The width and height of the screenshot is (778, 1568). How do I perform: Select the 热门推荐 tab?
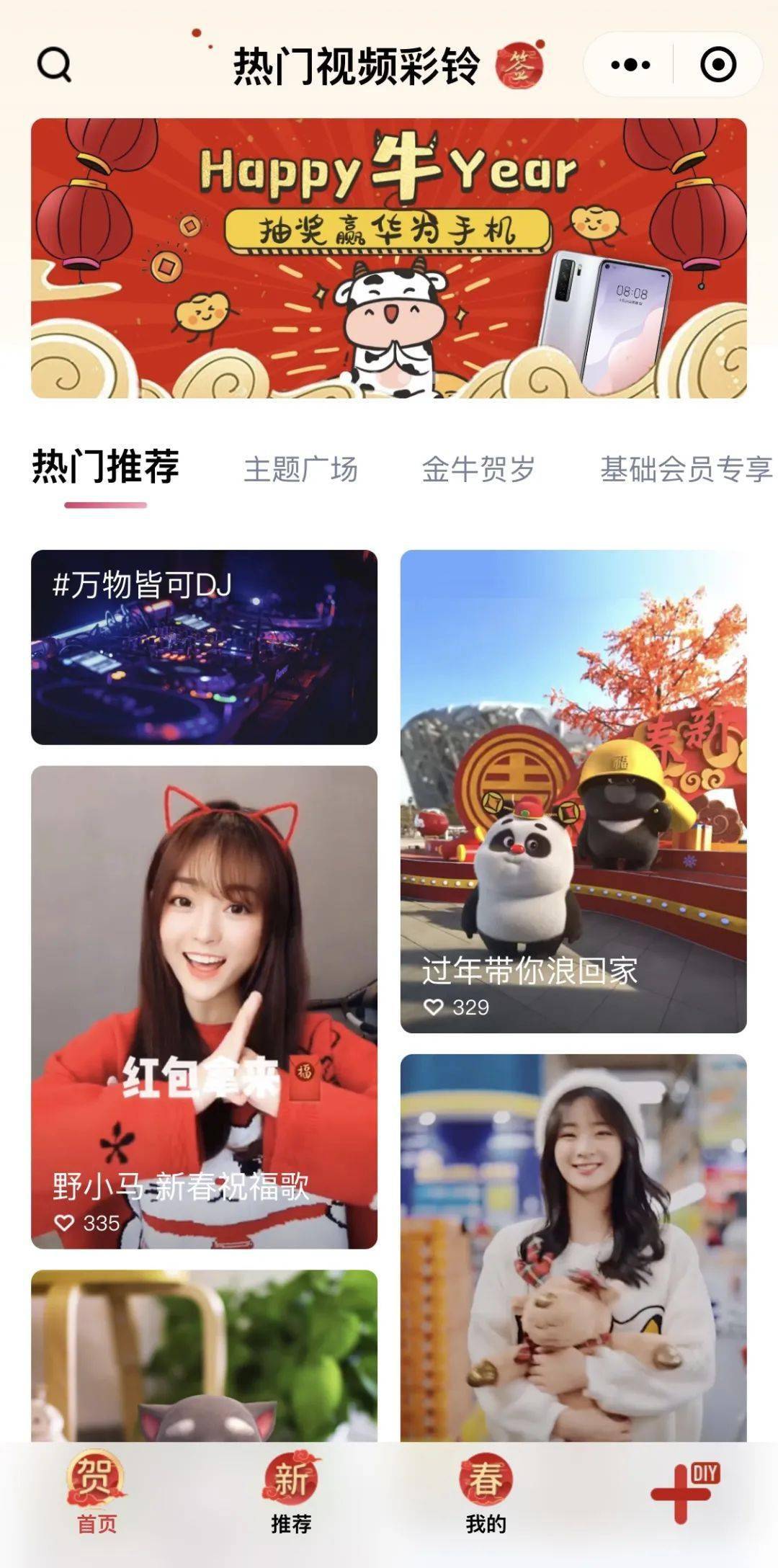[105, 467]
